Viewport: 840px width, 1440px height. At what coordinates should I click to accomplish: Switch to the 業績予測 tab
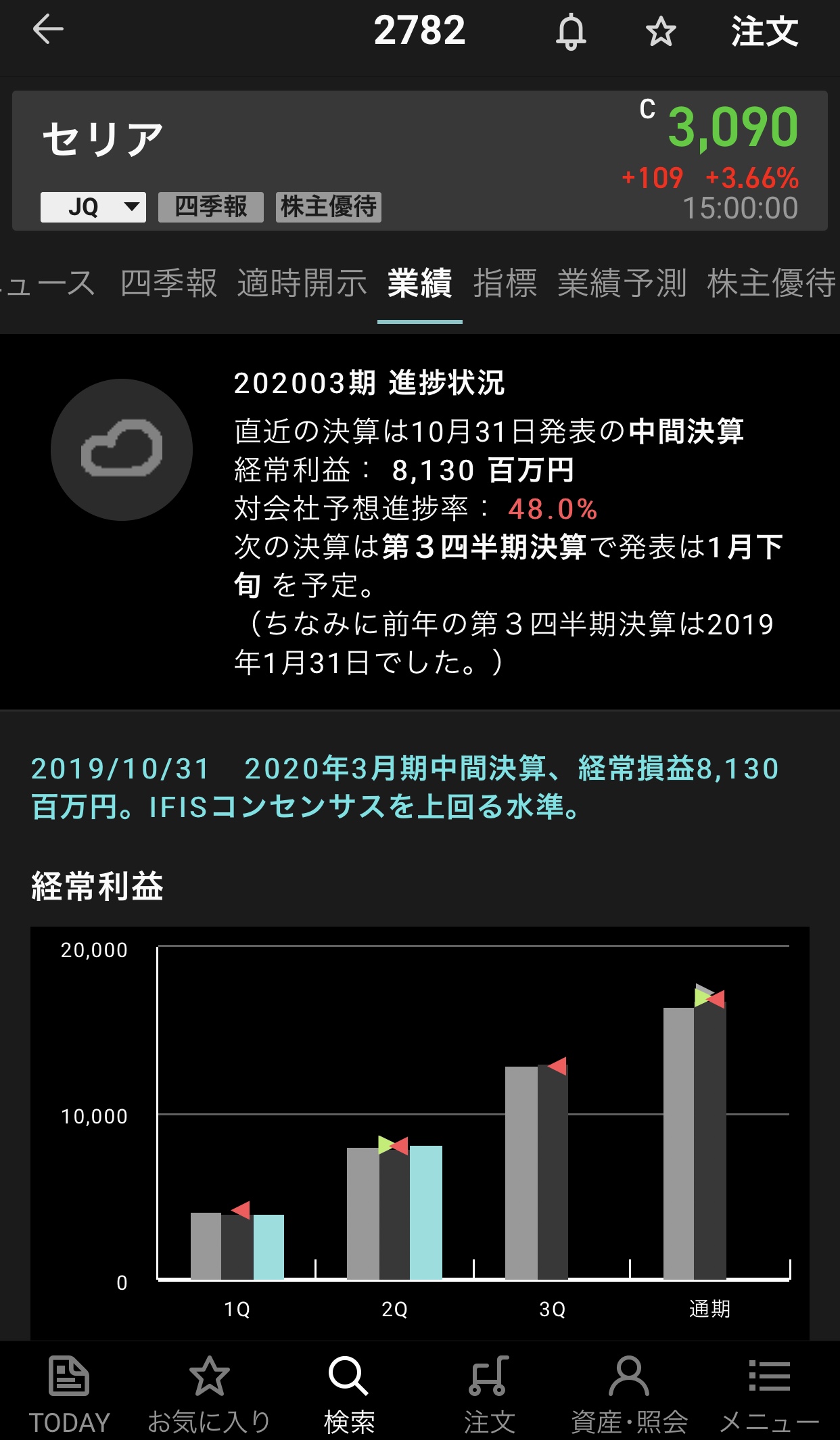coord(622,283)
